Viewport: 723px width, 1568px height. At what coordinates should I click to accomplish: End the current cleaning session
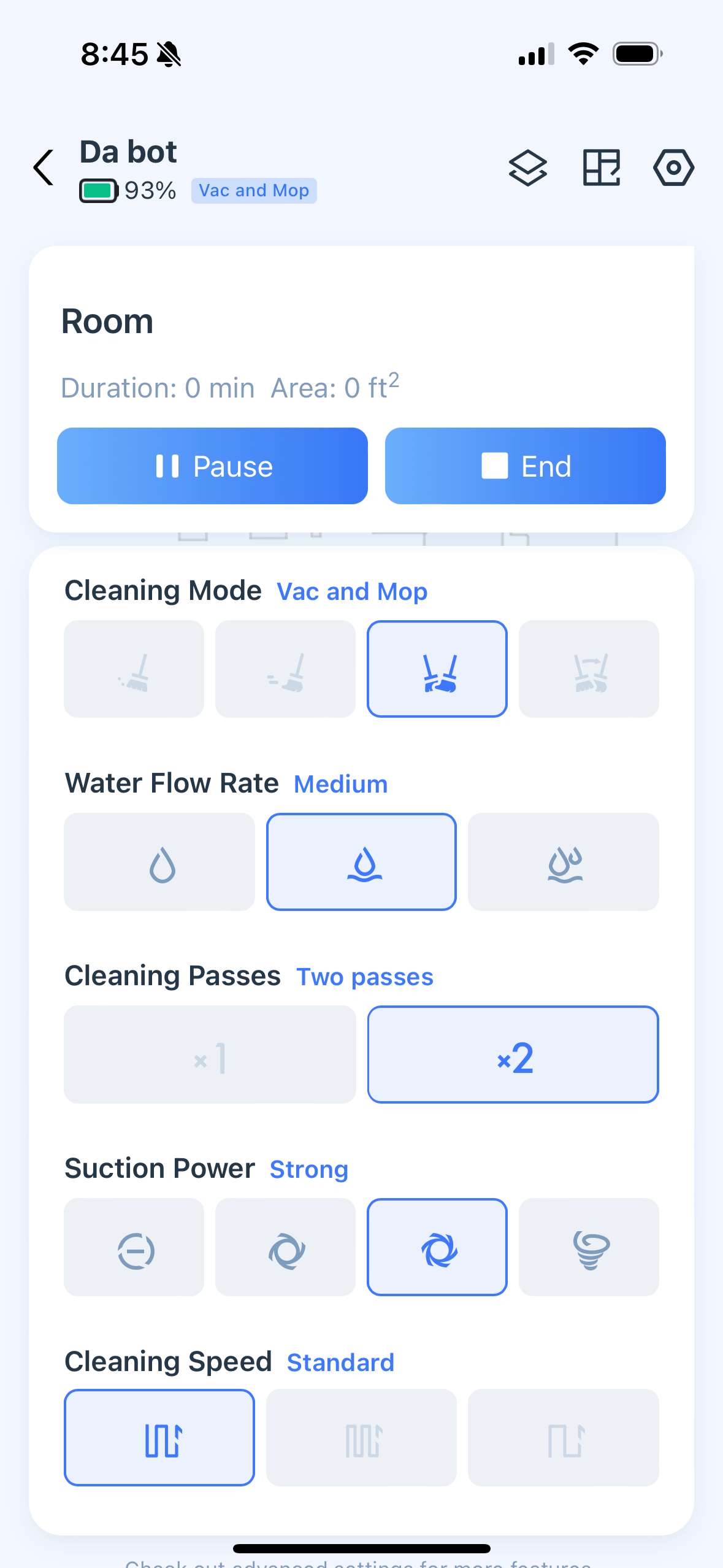pos(526,466)
